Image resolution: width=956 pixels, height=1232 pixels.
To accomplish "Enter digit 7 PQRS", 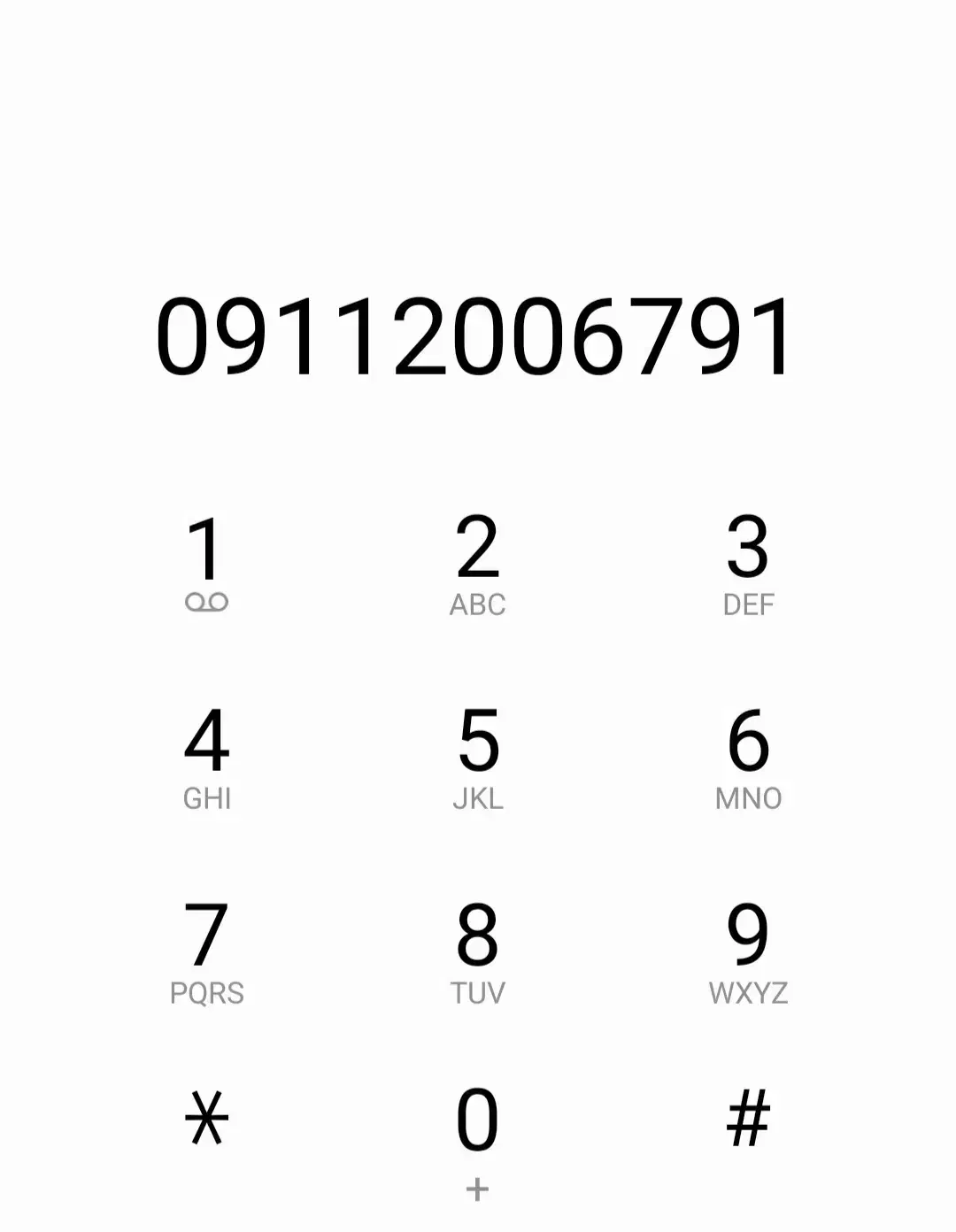I will click(206, 950).
